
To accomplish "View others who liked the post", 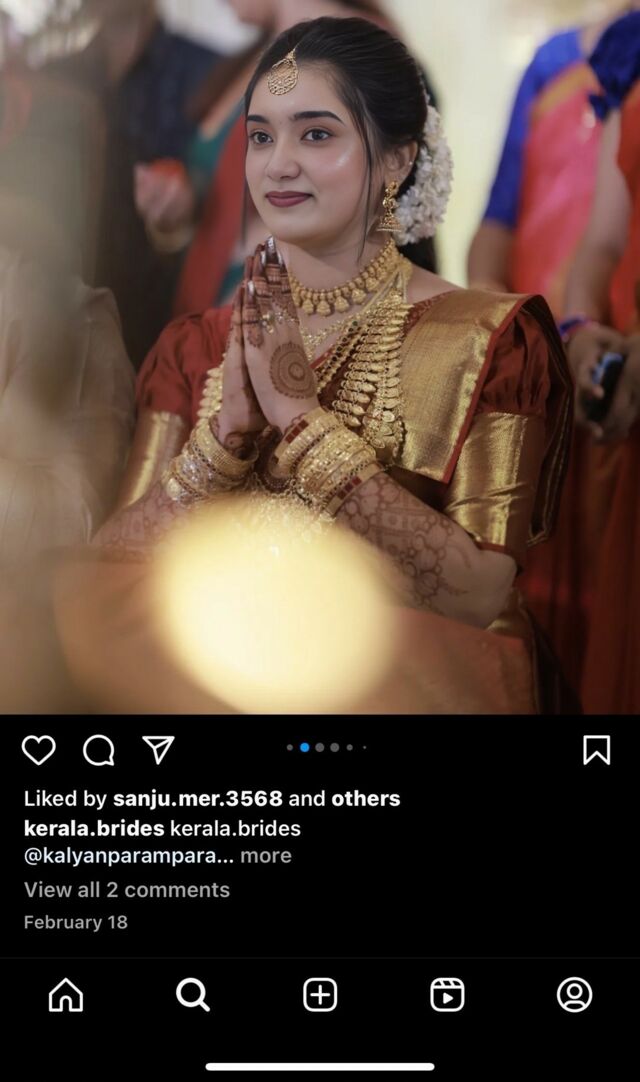I will (x=365, y=799).
